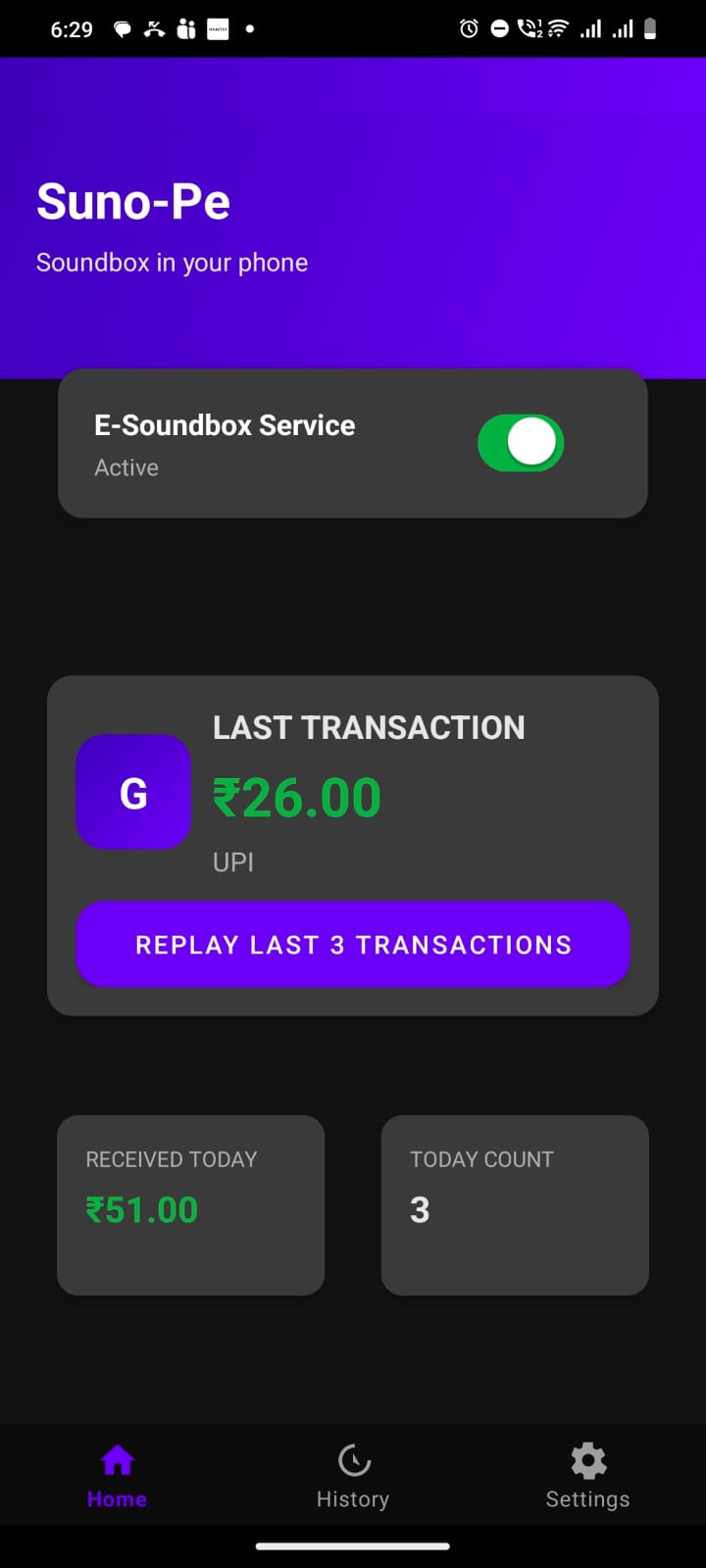Tap the Last Transaction ₹26.00 amount
The height and width of the screenshot is (1568, 706).
(x=296, y=796)
